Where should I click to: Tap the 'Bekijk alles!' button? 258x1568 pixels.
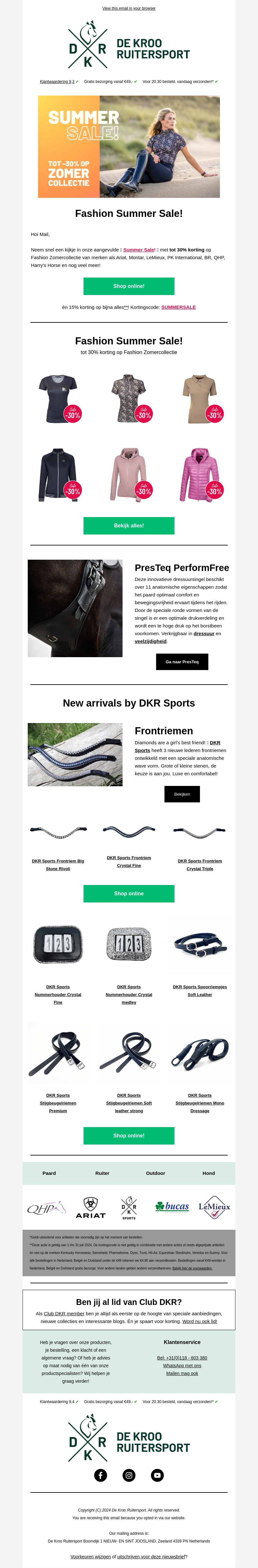pyautogui.click(x=128, y=525)
